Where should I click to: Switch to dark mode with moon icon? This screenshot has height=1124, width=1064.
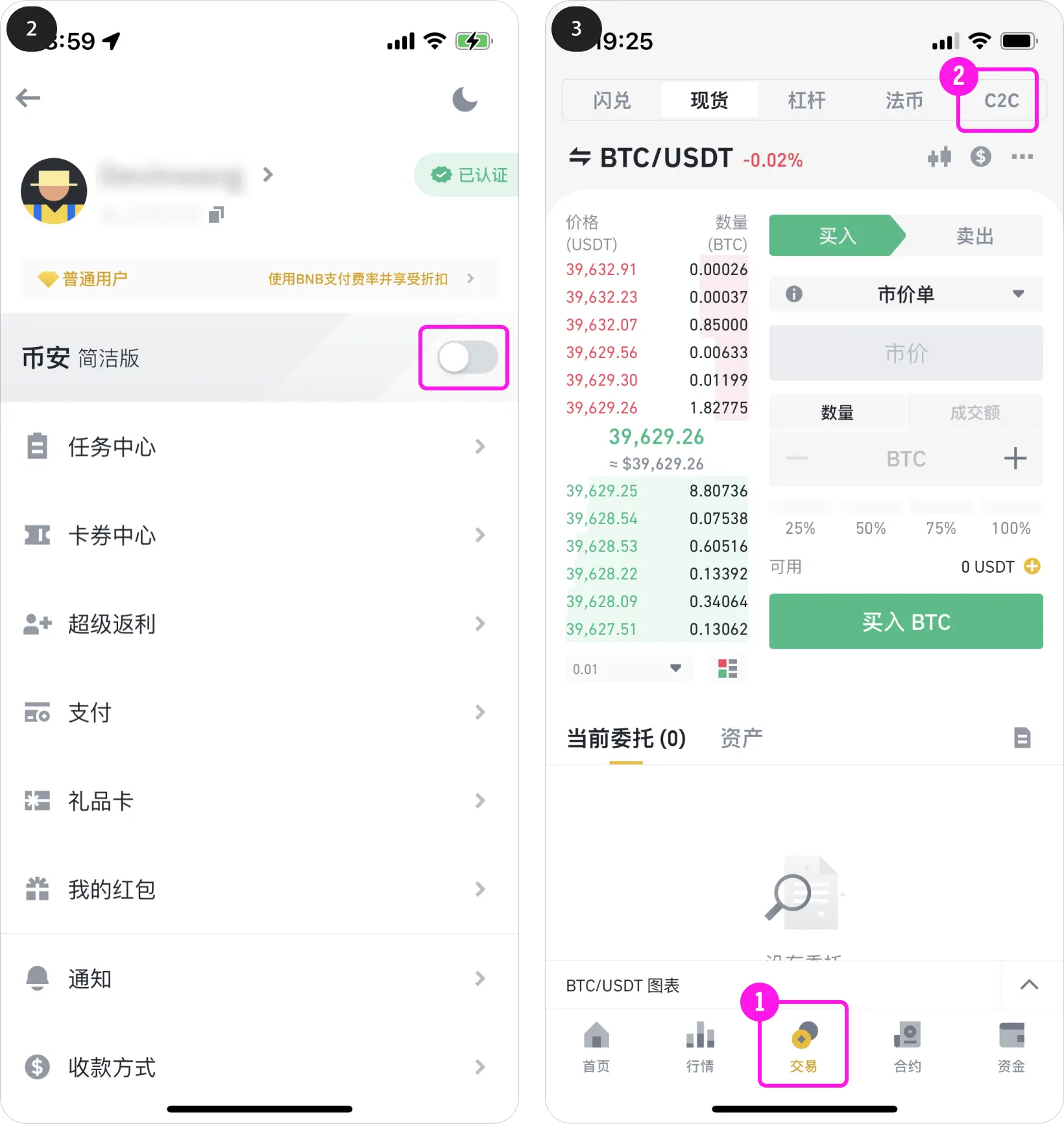coord(465,100)
